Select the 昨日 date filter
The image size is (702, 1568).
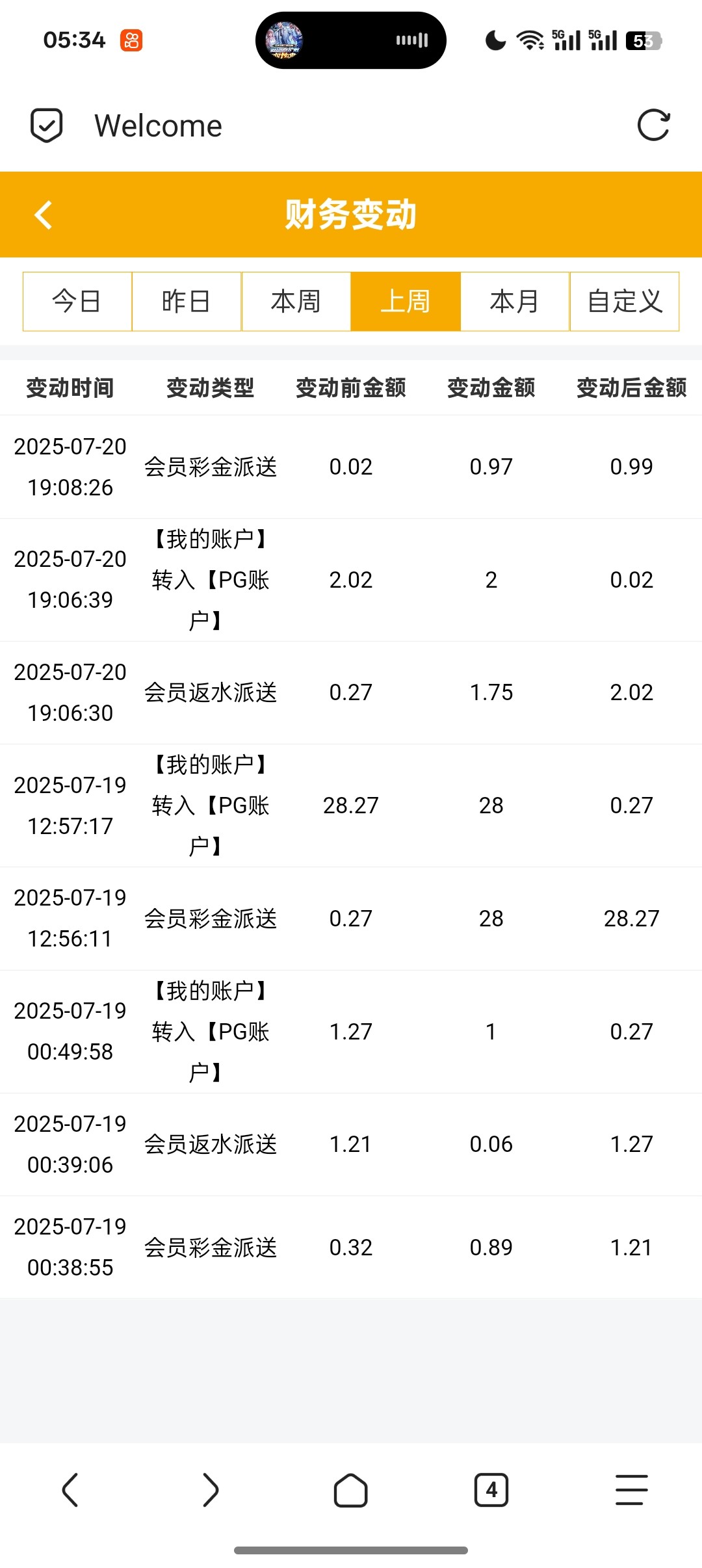[x=187, y=302]
